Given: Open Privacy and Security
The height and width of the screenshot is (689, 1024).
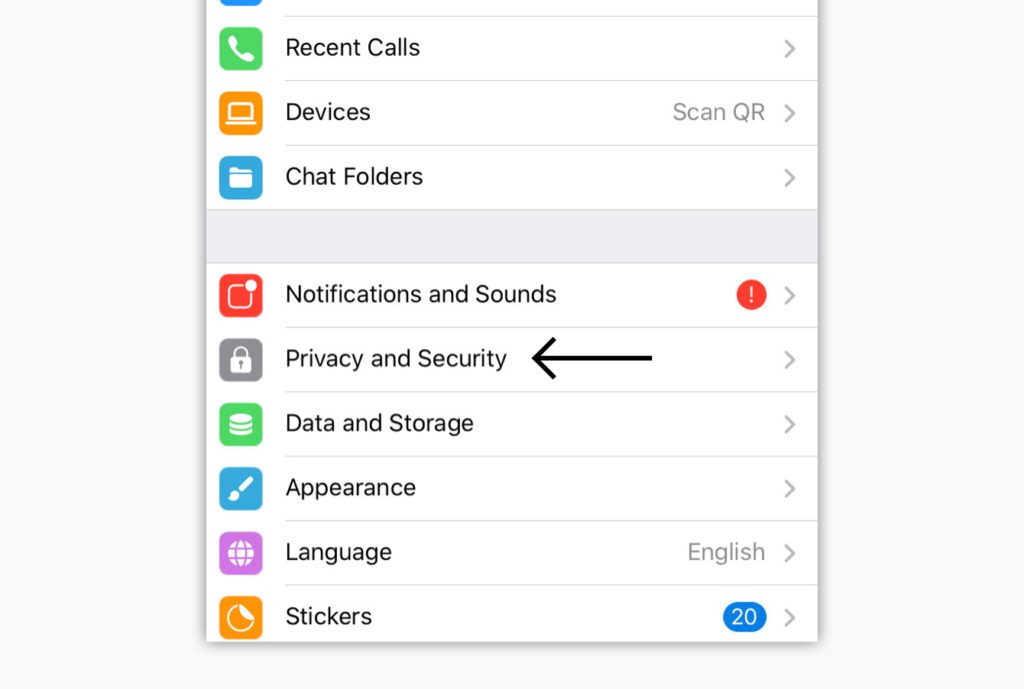Looking at the screenshot, I should click(396, 359).
